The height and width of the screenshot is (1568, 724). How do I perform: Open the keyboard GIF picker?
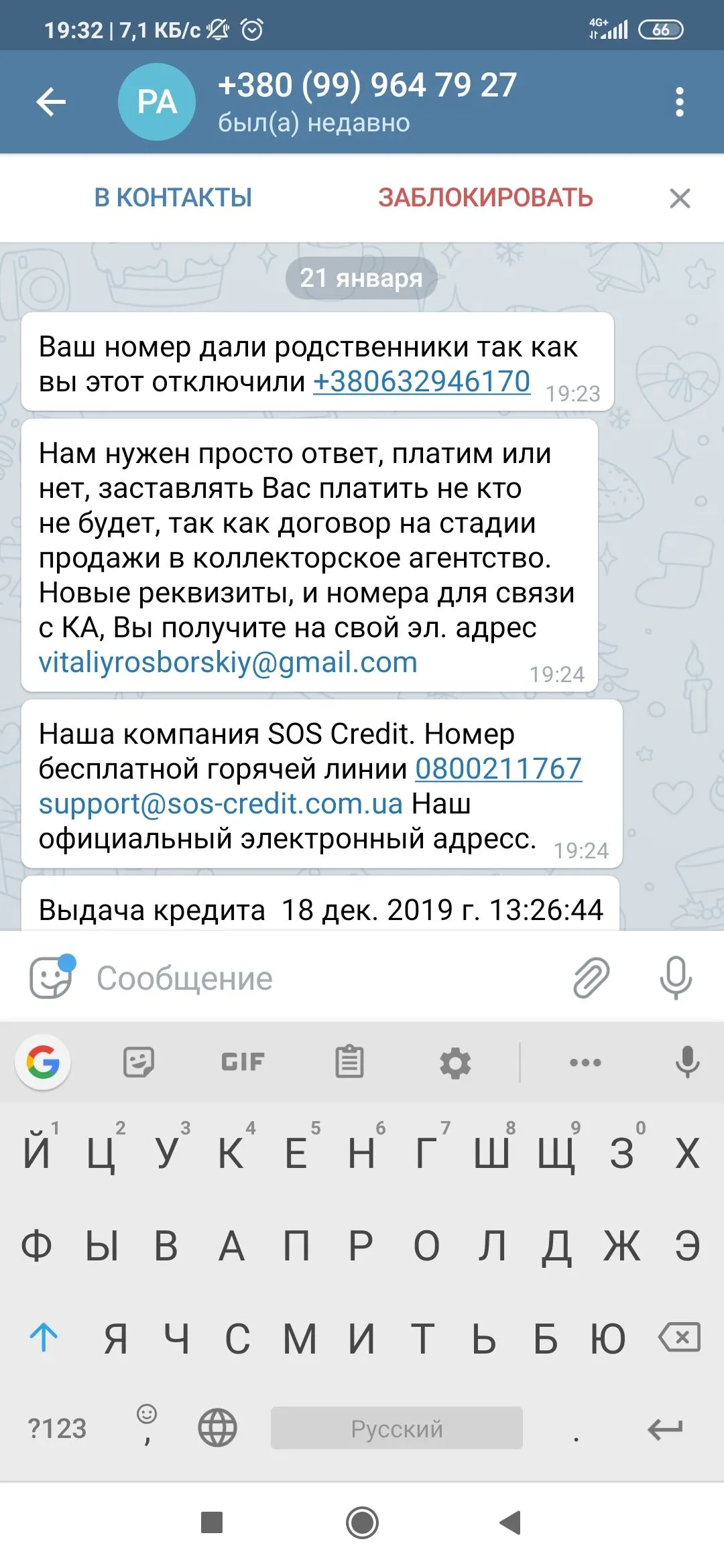[243, 1062]
